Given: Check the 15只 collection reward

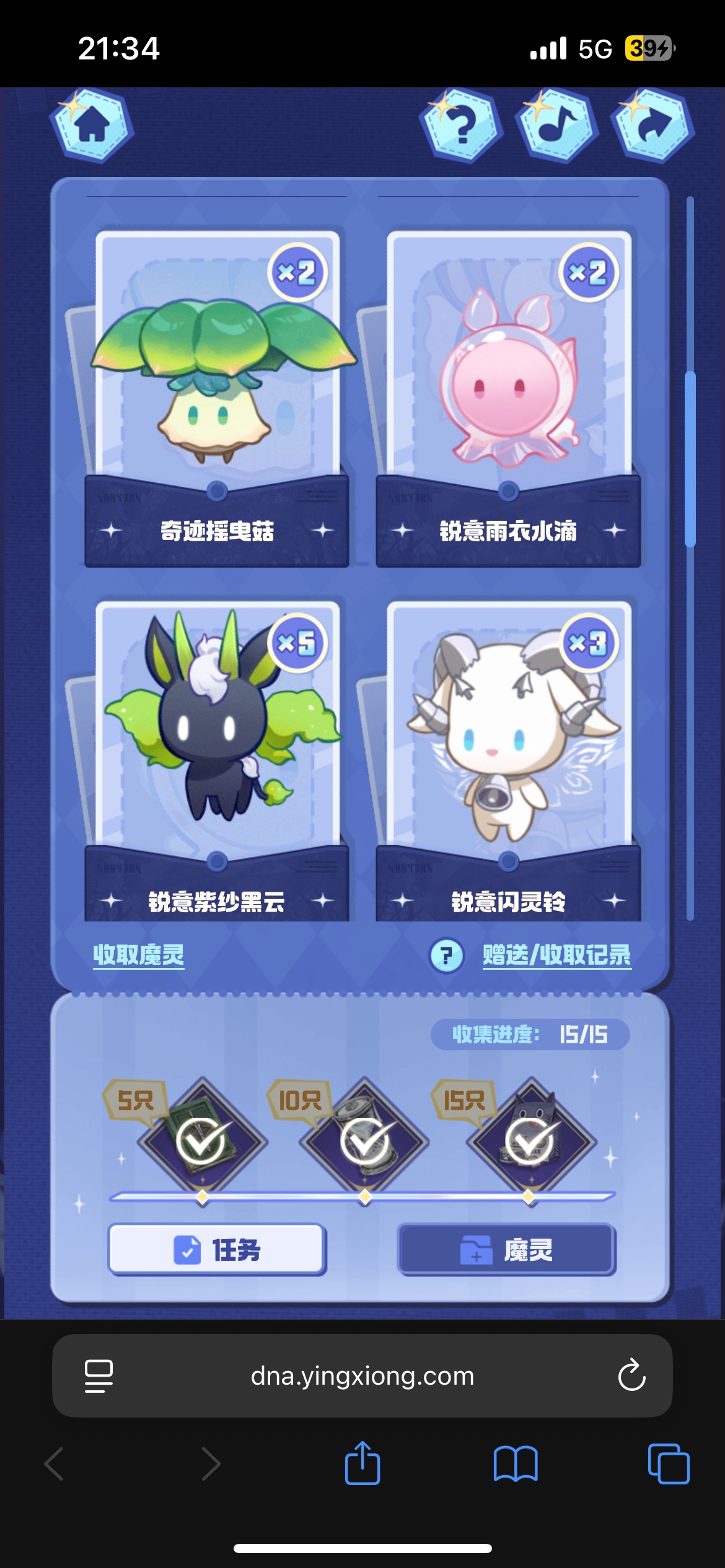Looking at the screenshot, I should [x=530, y=1141].
